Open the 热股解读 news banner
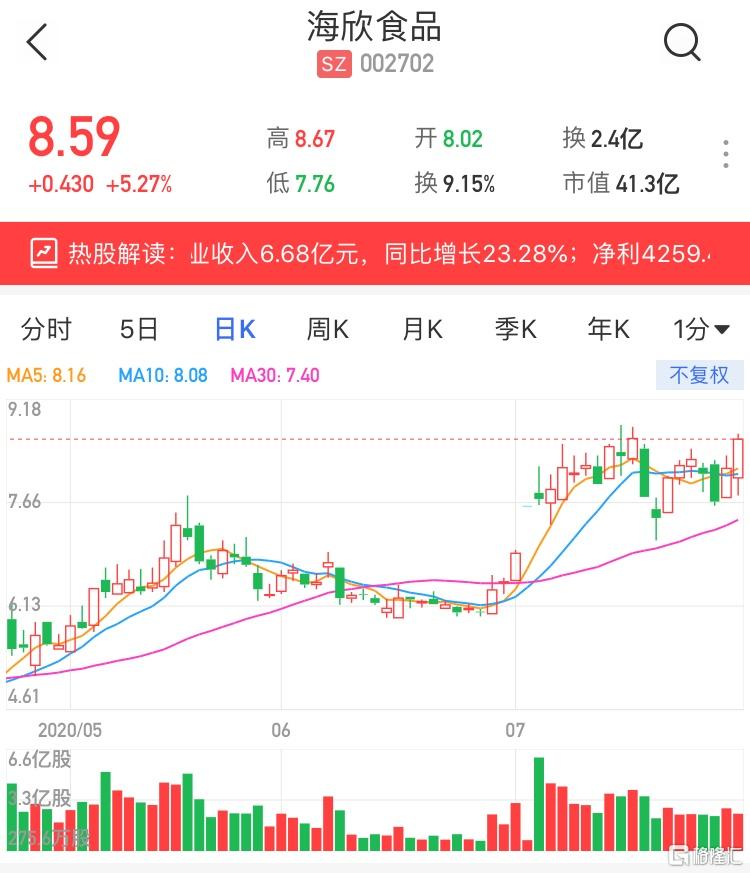Viewport: 750px width, 873px height. click(x=375, y=253)
